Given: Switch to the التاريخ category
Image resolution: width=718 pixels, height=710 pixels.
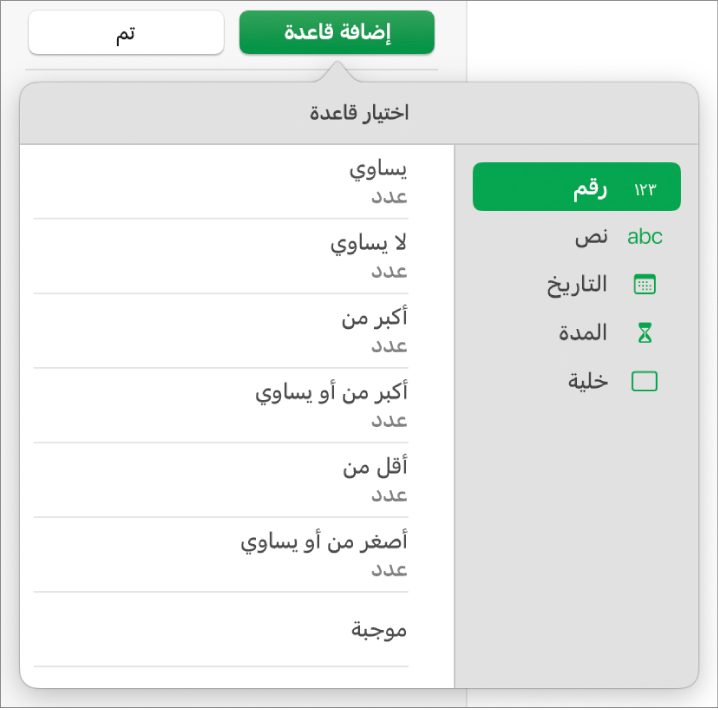Looking at the screenshot, I should pyautogui.click(x=576, y=285).
